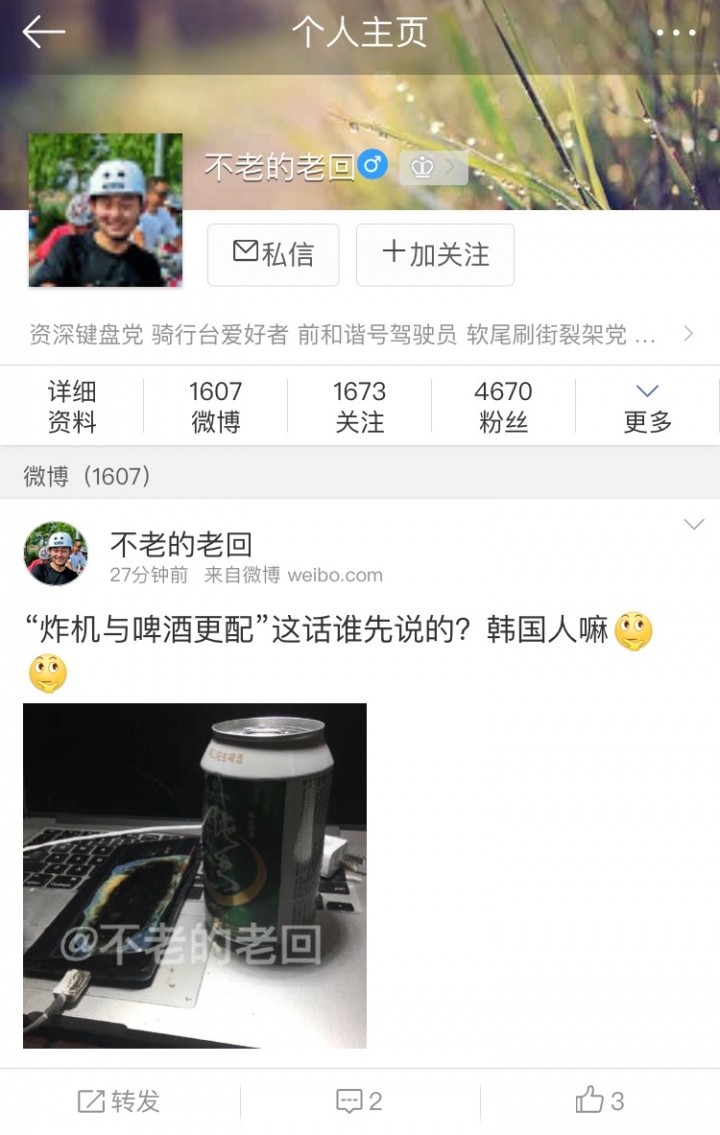View the 1607 微博 posts list

click(x=216, y=406)
